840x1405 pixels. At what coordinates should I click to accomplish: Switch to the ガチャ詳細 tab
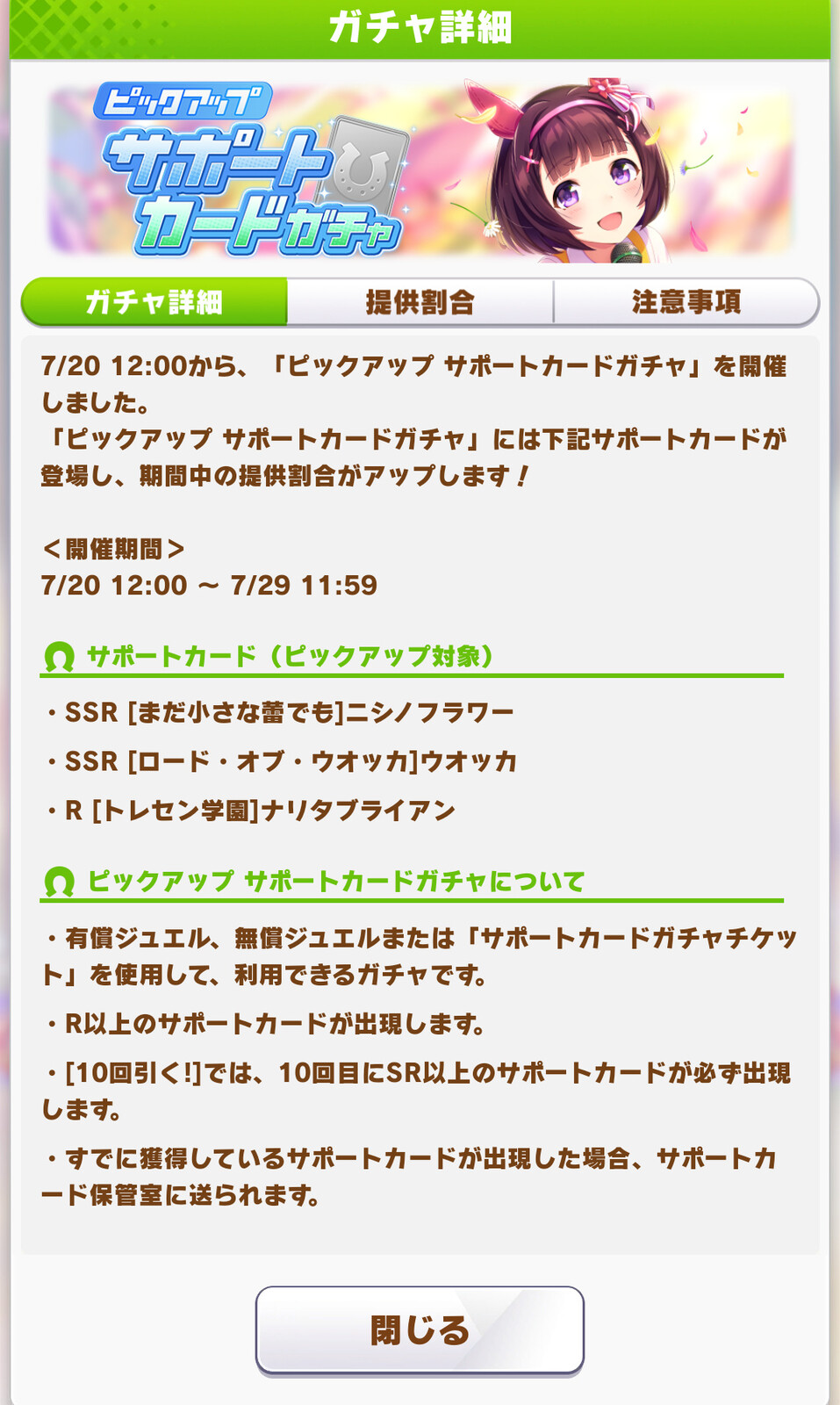pyautogui.click(x=154, y=302)
